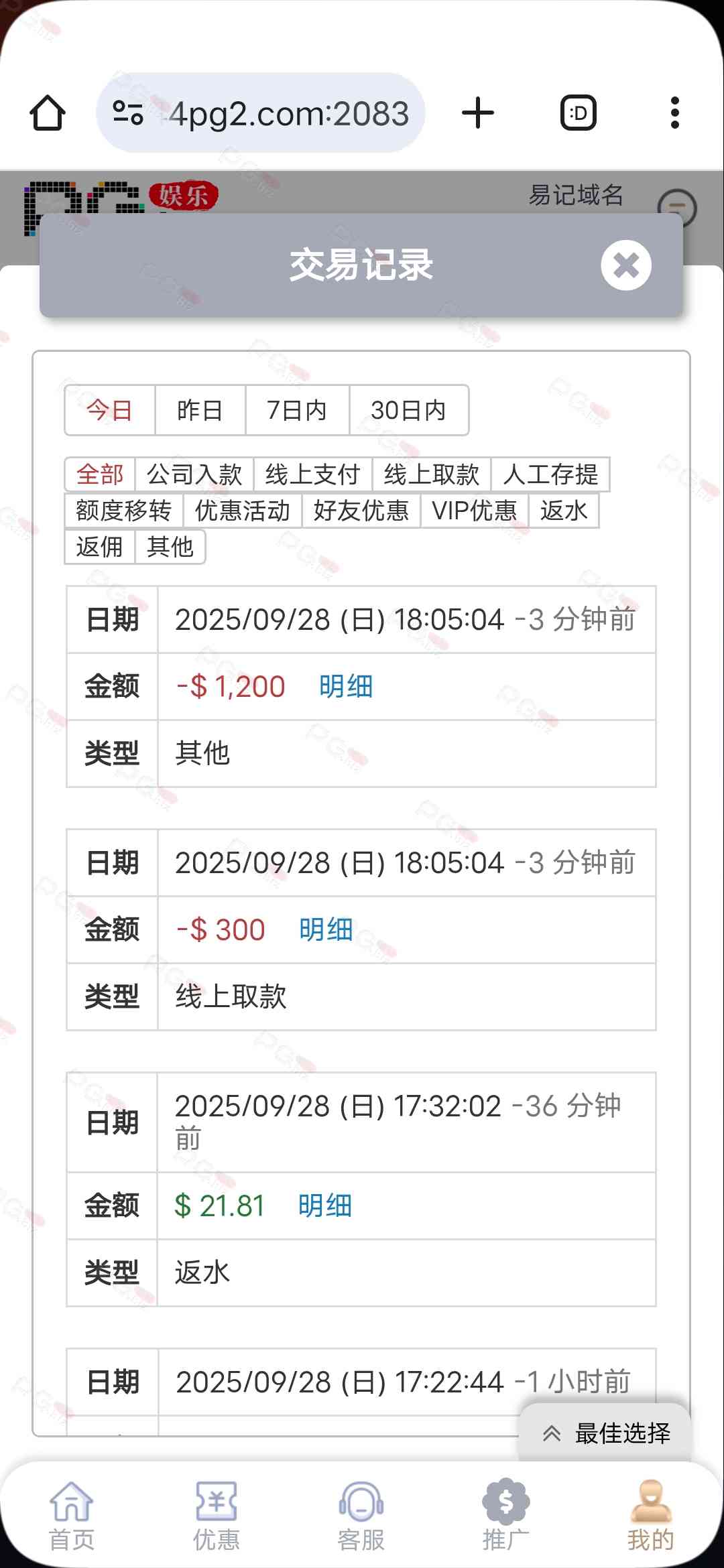Image resolution: width=724 pixels, height=1568 pixels.
Task: Open 明细 for the $21.81 rebate
Action: (x=325, y=1206)
